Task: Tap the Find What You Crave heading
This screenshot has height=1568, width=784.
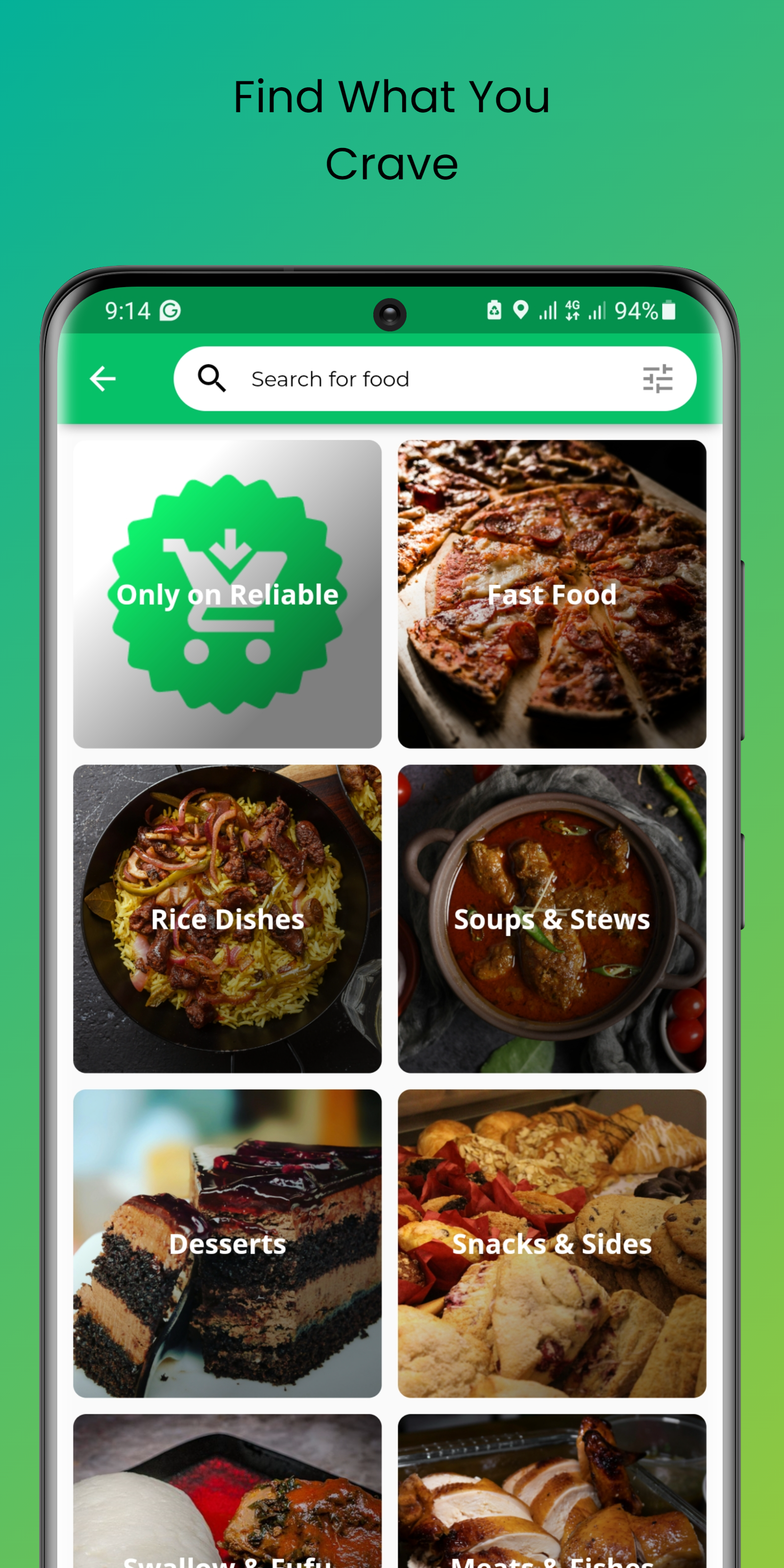Action: tap(392, 128)
